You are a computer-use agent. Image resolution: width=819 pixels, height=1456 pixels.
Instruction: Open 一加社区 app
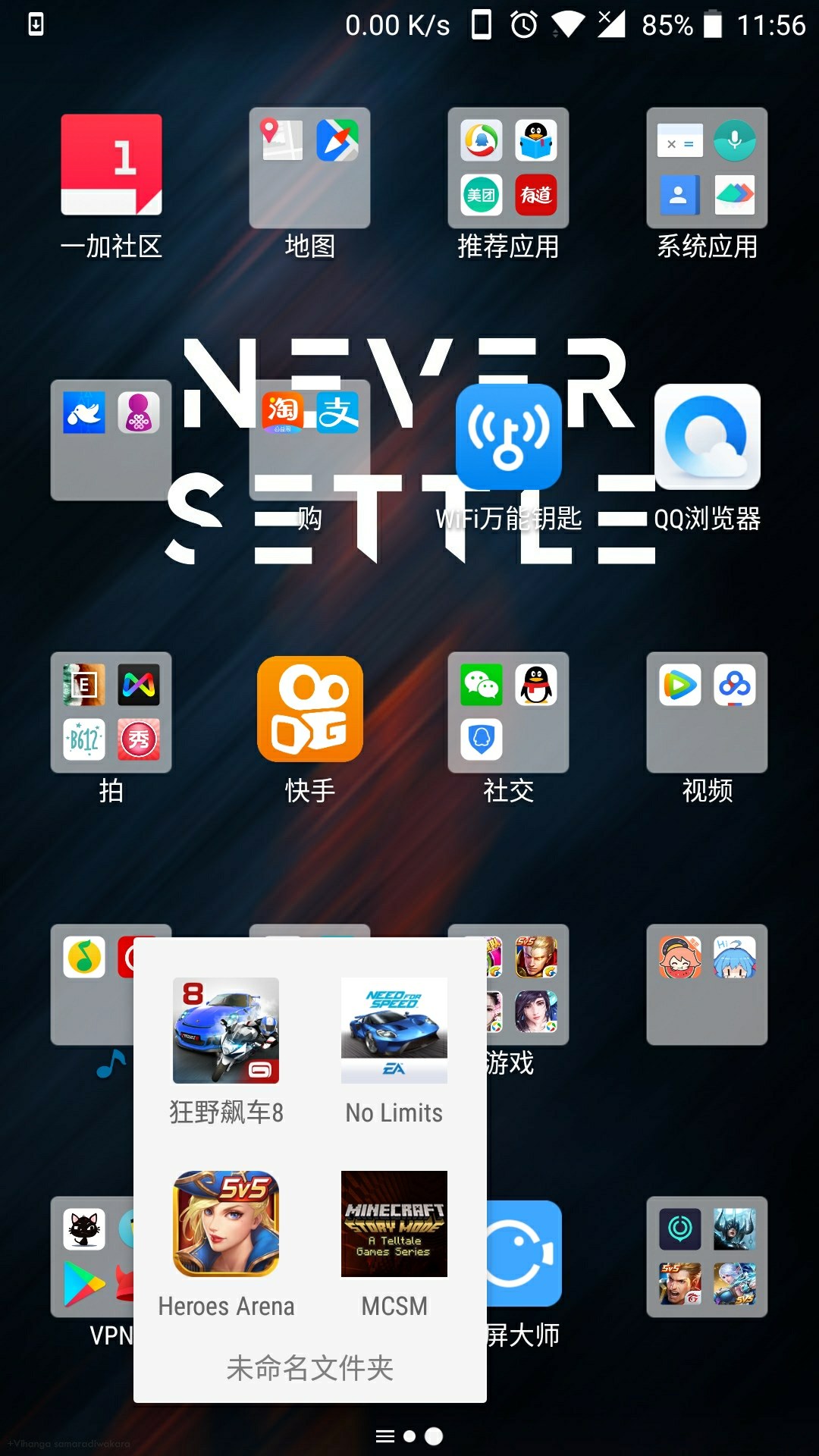(x=111, y=165)
